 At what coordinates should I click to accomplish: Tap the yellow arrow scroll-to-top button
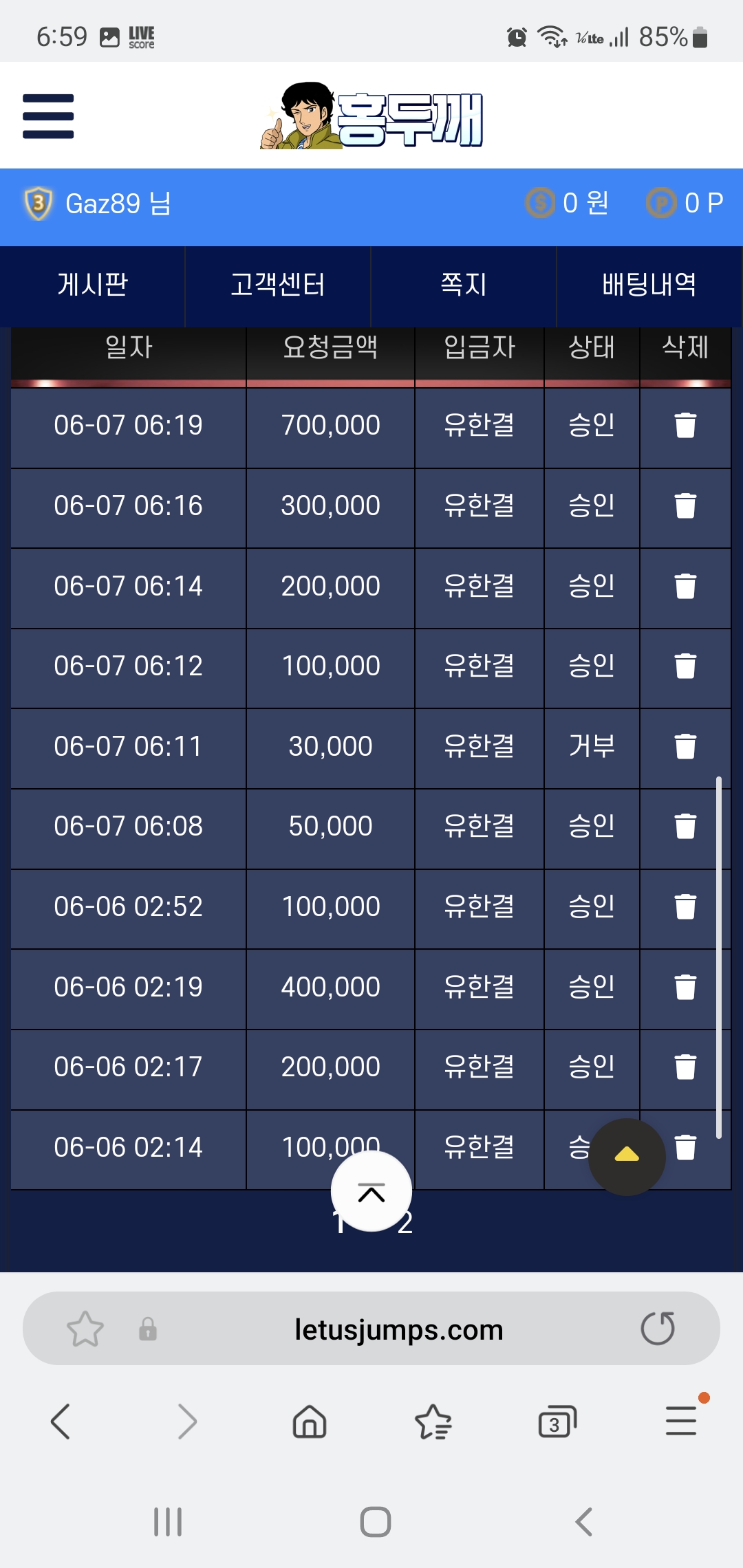627,1157
